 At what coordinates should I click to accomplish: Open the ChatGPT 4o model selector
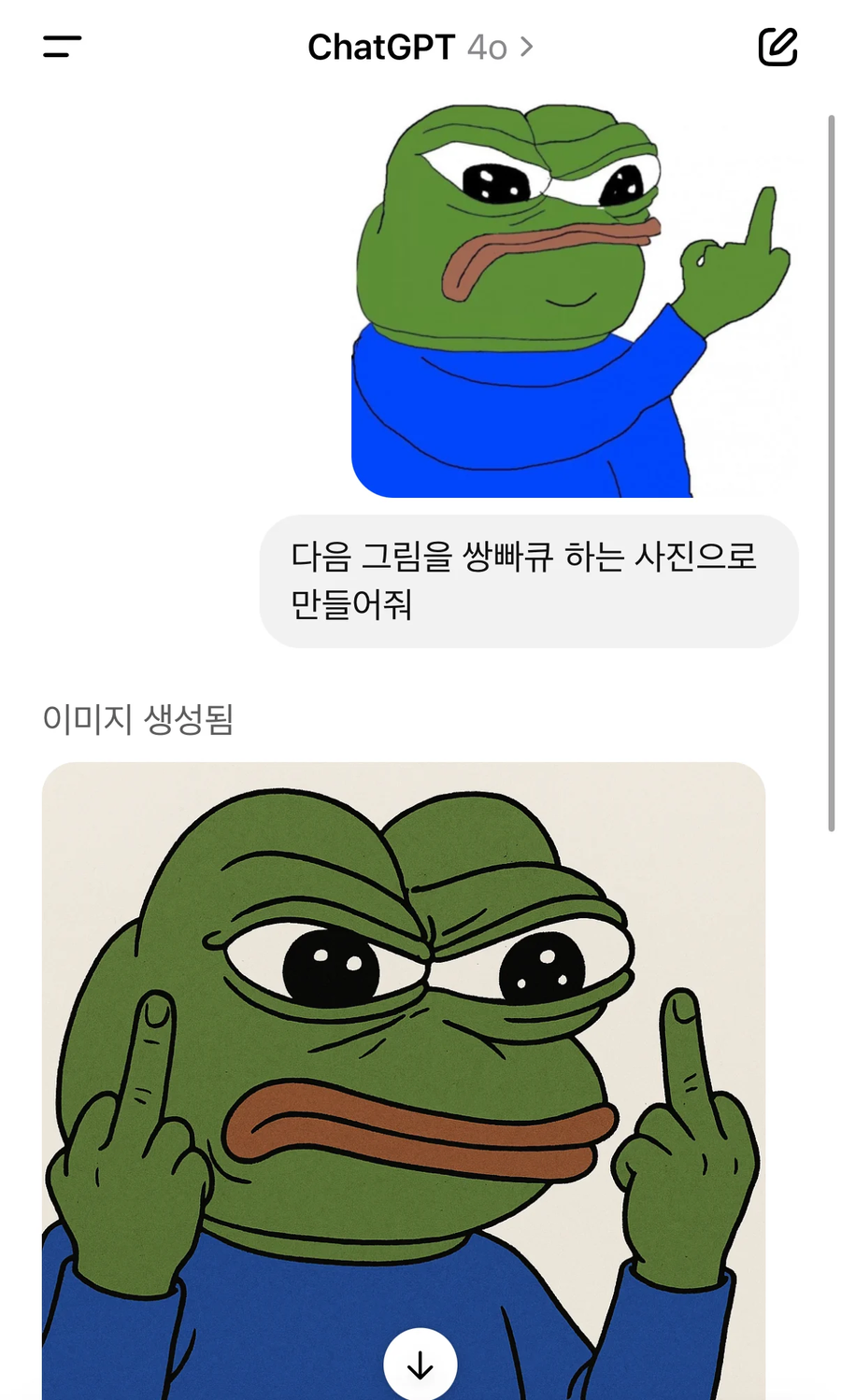pos(420,47)
